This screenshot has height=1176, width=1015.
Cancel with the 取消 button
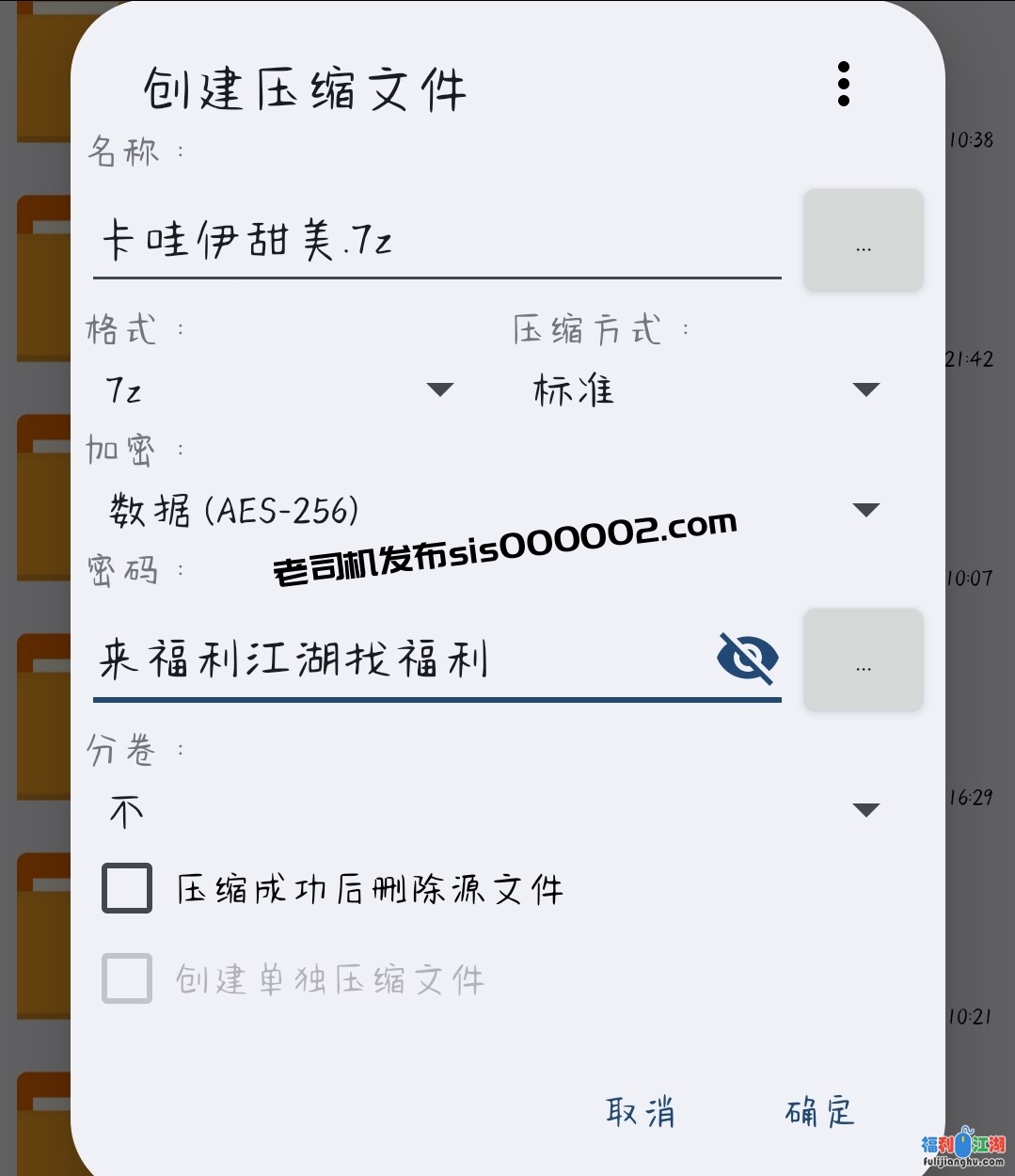(x=641, y=1112)
